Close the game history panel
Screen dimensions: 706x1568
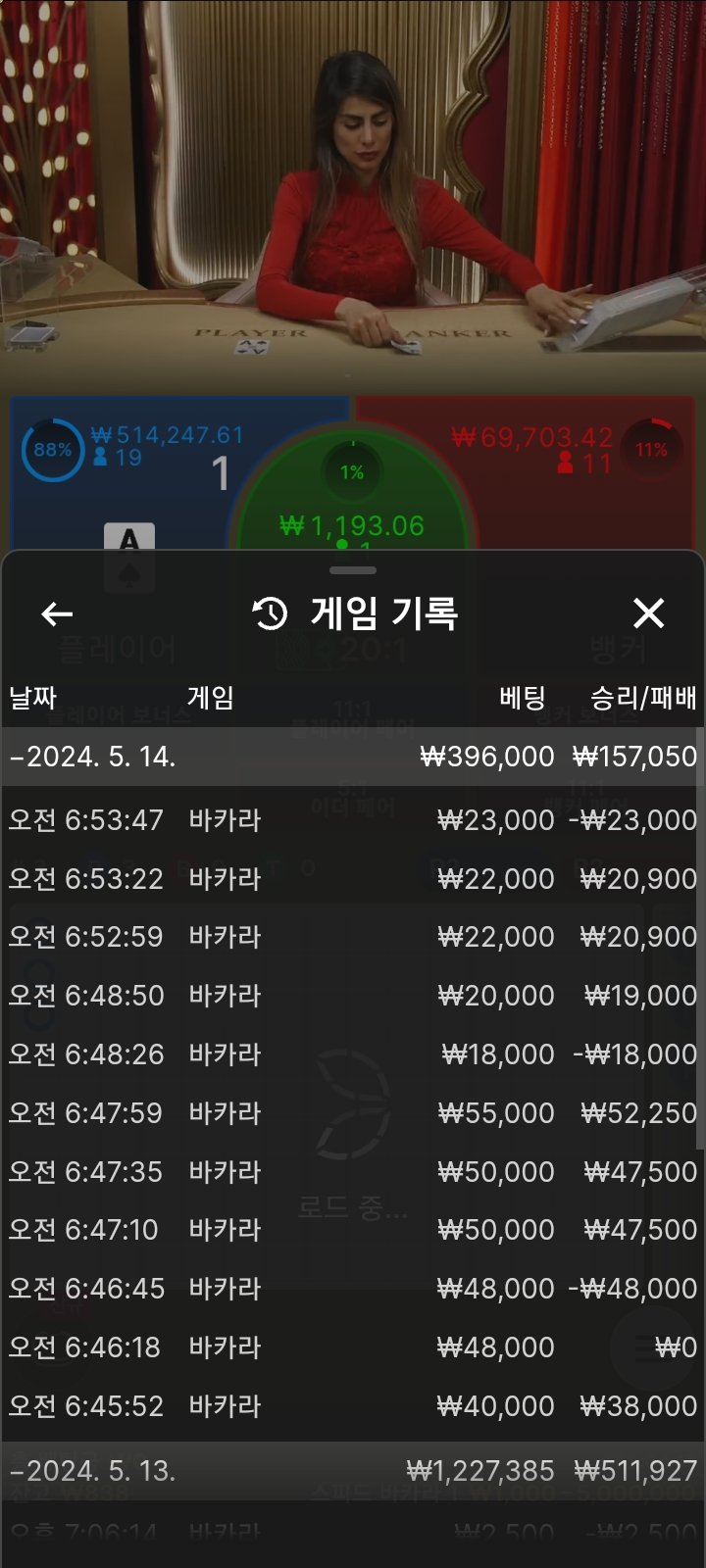tap(648, 613)
